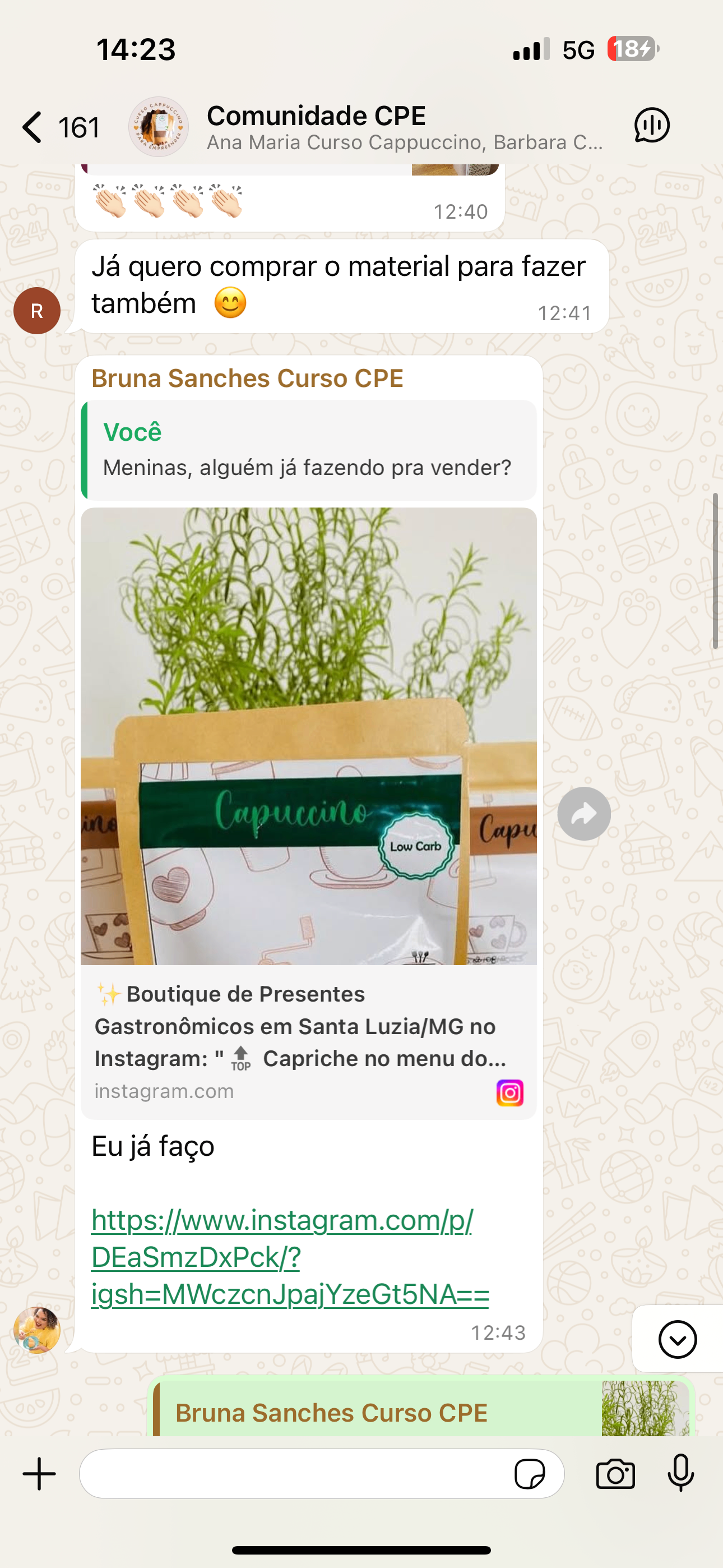This screenshot has height=1568, width=723.
Task: Open the sticker picker
Action: 530,1474
